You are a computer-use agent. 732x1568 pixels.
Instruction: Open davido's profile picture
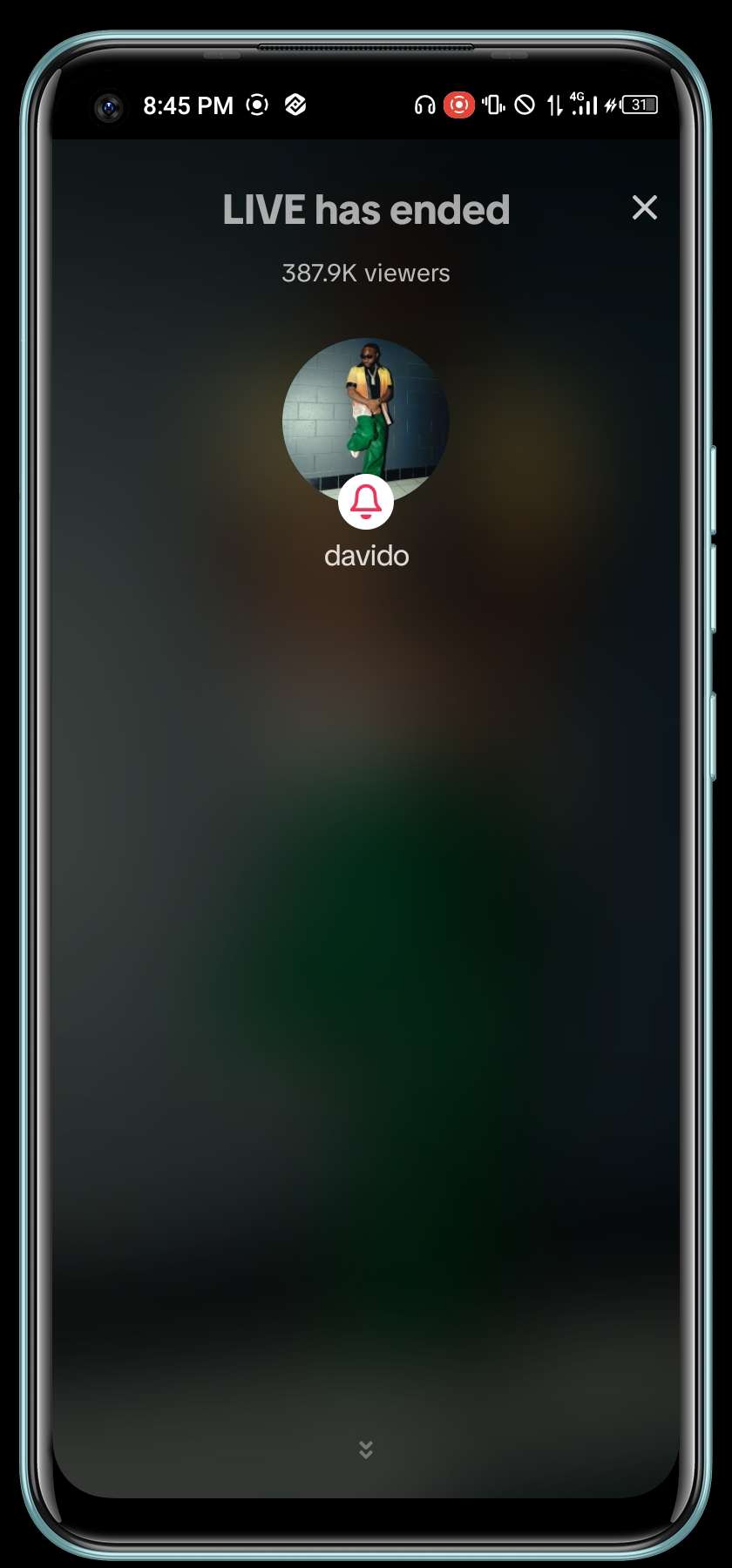(366, 409)
